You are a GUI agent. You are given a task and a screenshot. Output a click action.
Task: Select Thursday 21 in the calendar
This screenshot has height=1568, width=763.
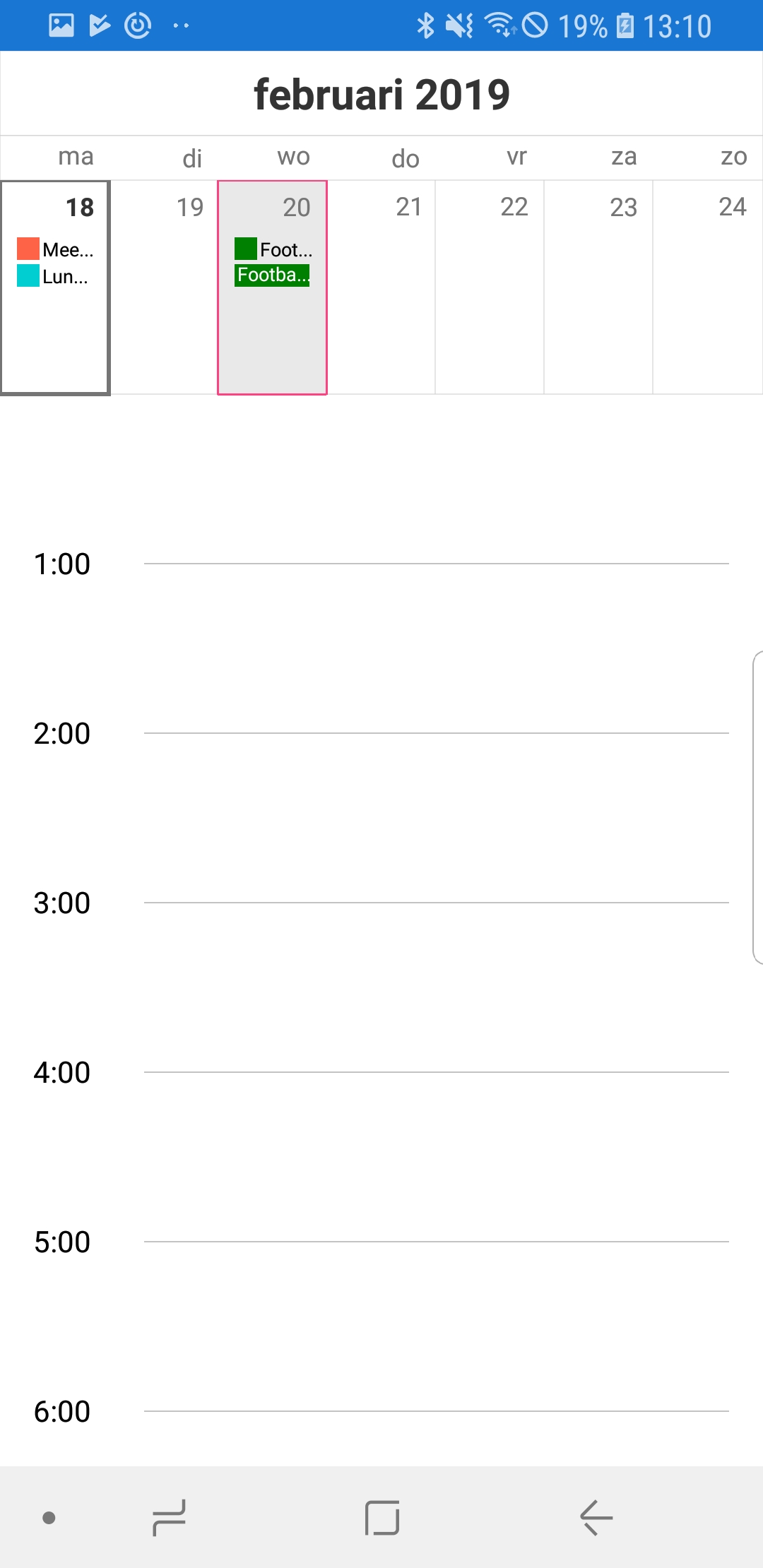click(x=381, y=287)
